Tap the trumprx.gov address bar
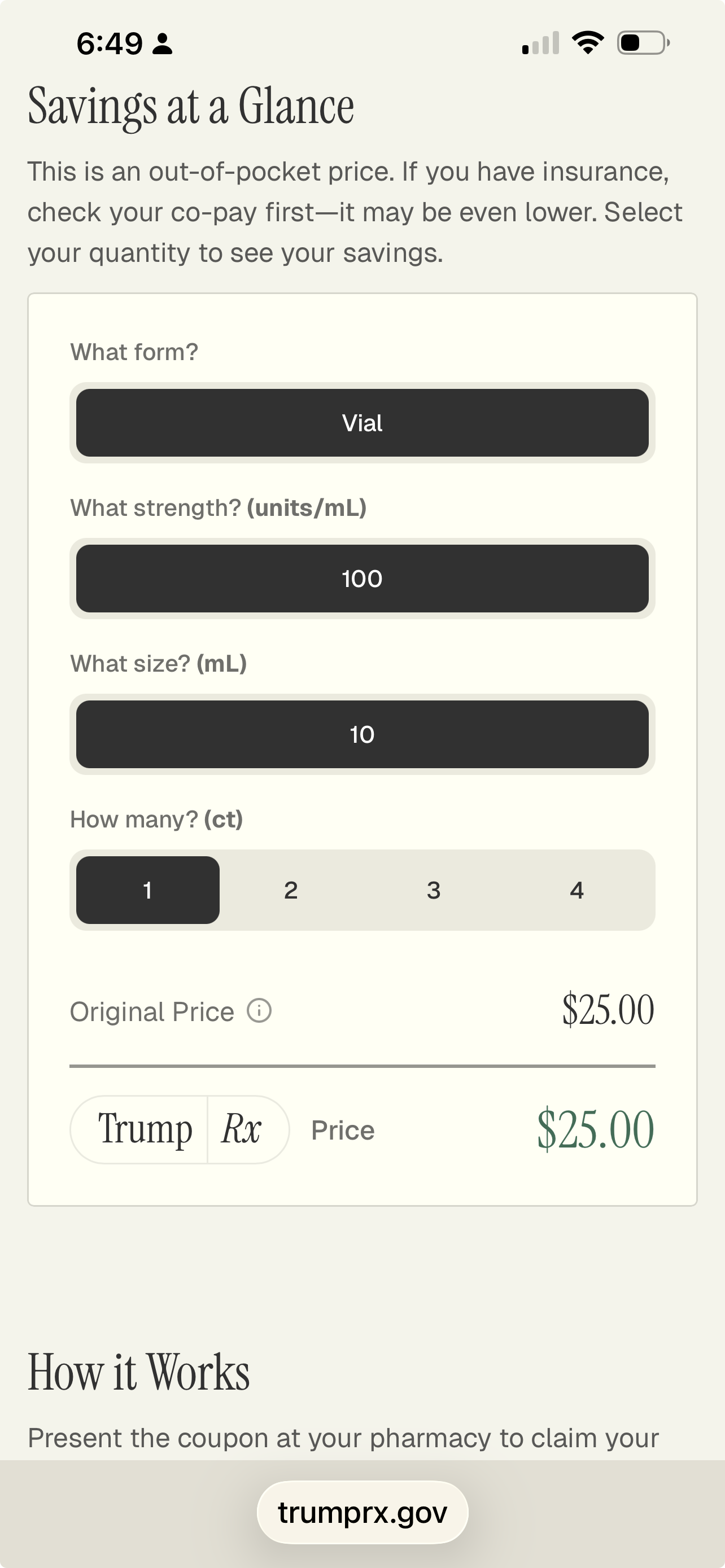 click(x=362, y=1510)
